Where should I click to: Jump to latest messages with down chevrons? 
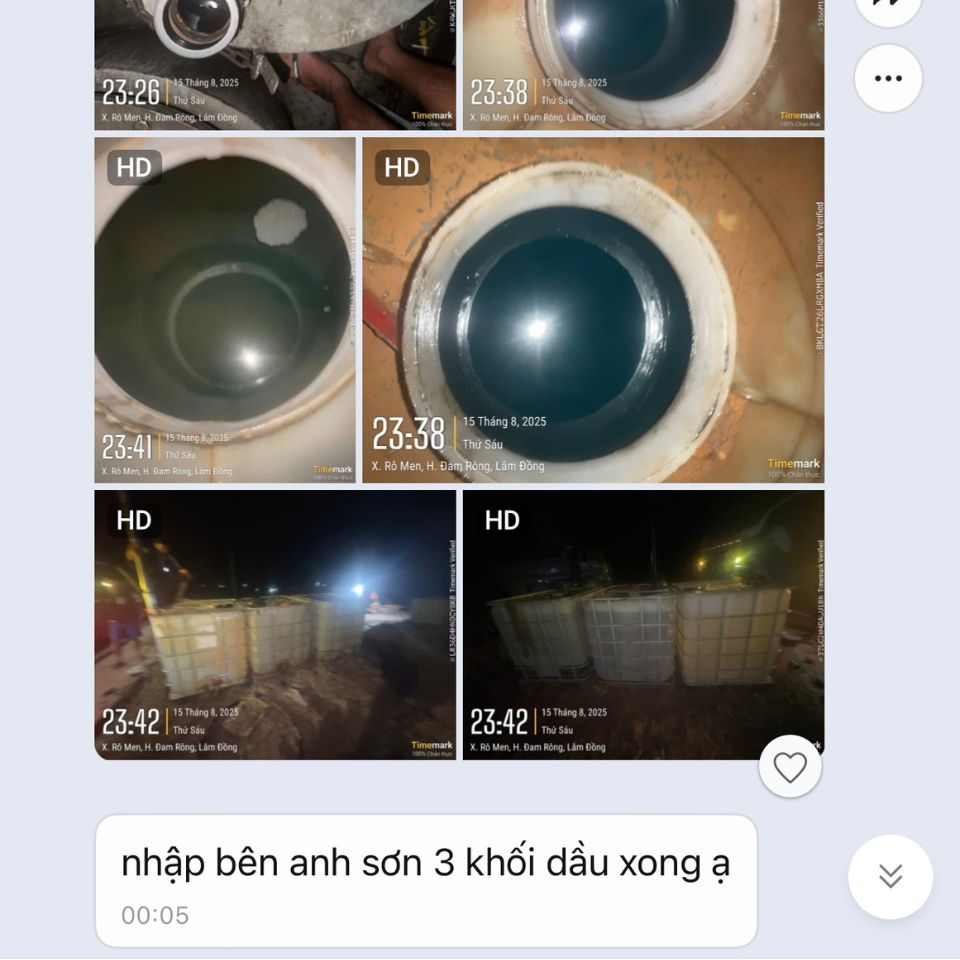pos(890,876)
